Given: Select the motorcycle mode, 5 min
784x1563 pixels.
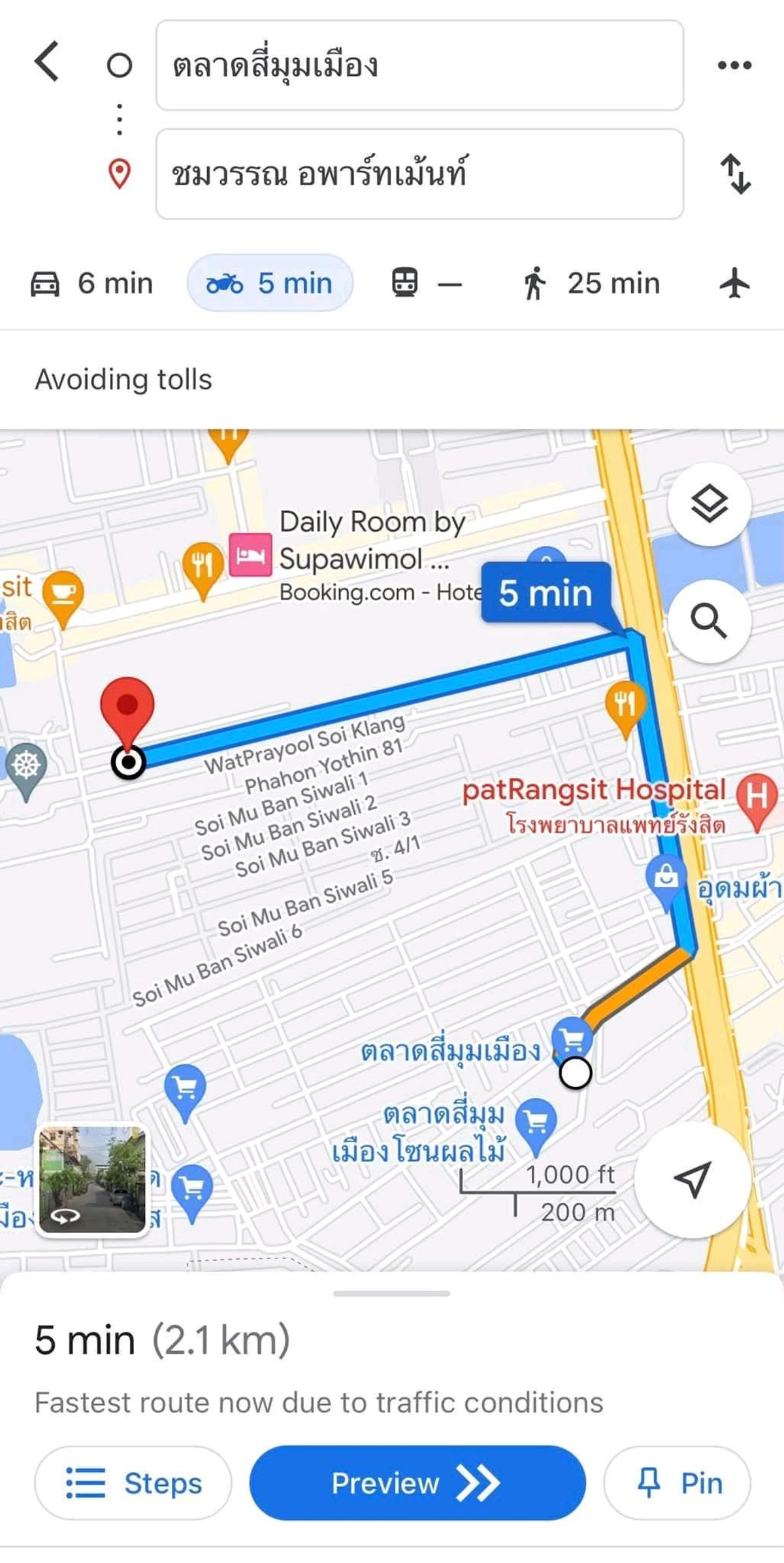Looking at the screenshot, I should click(x=270, y=284).
